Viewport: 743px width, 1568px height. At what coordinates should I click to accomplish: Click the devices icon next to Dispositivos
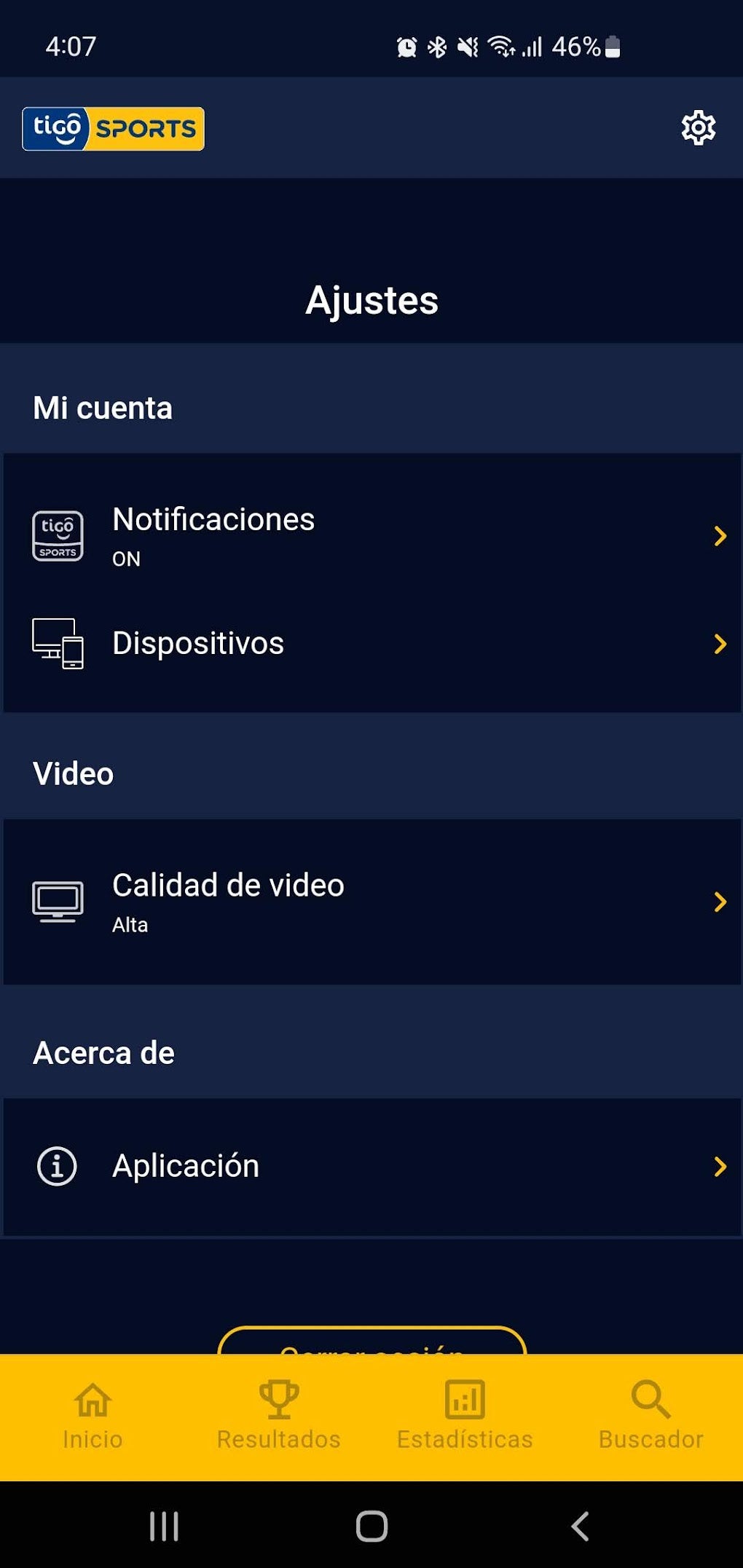click(58, 644)
